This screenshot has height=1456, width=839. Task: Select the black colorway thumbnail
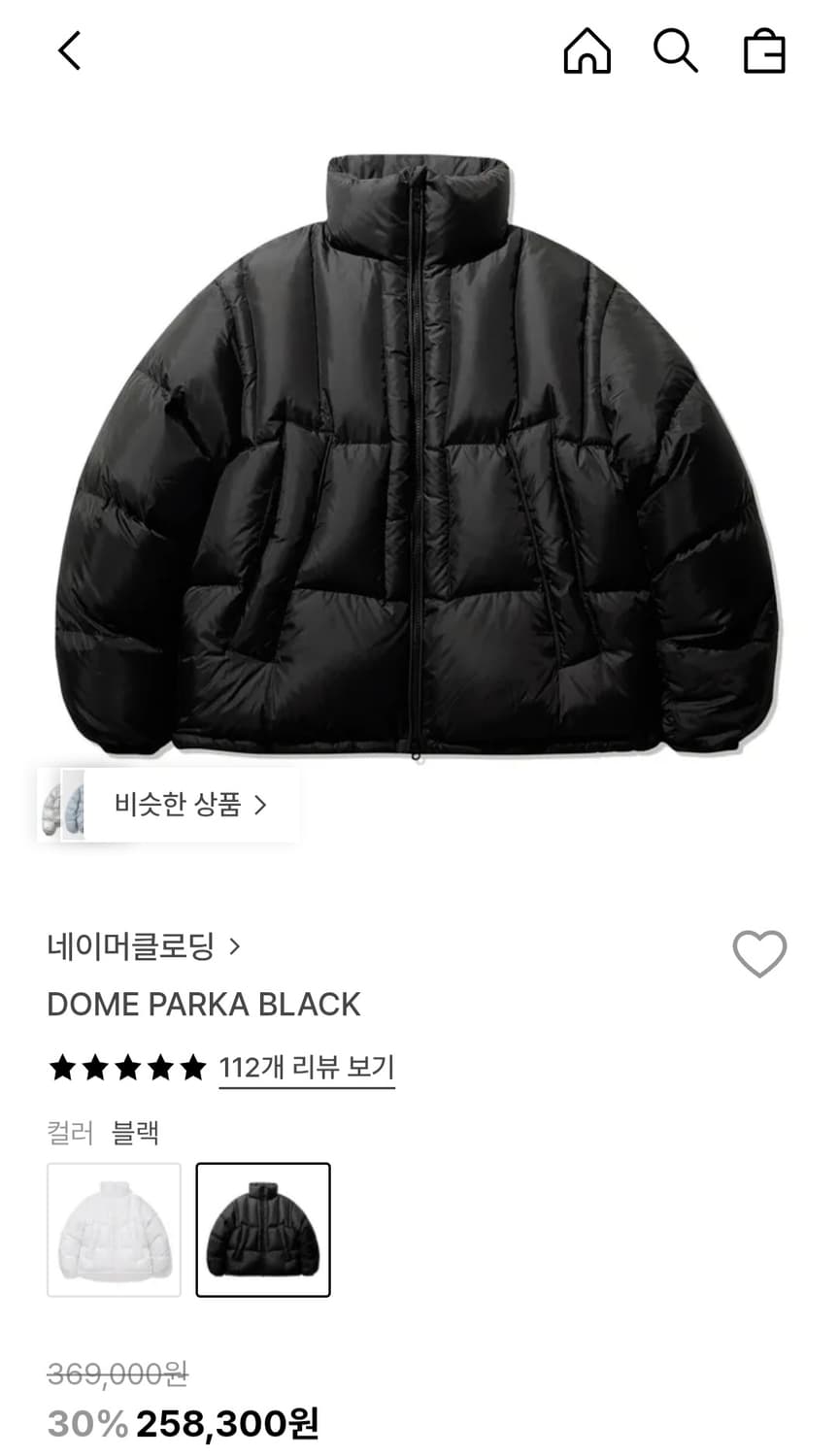click(262, 1231)
